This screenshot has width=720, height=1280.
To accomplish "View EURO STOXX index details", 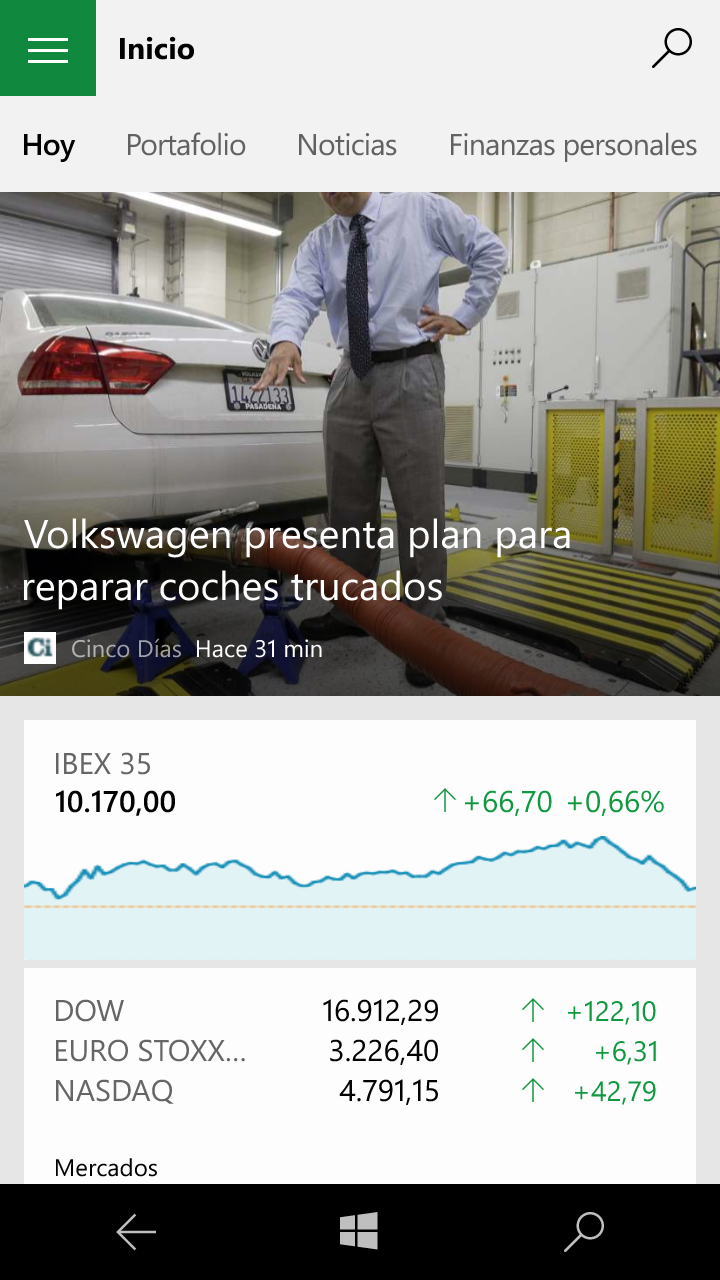I will [355, 1051].
